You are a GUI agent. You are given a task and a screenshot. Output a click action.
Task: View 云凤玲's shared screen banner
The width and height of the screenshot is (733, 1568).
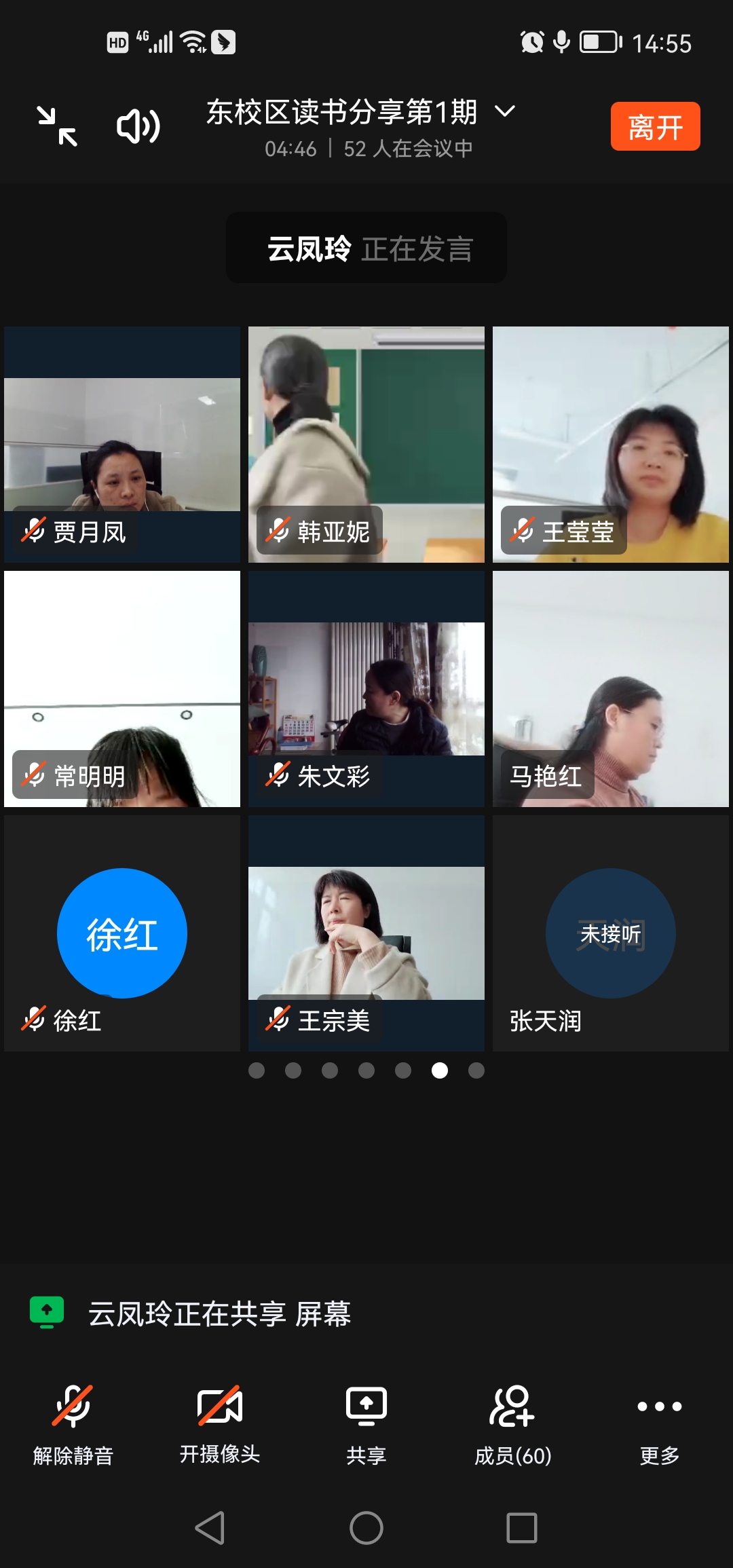pos(220,1313)
